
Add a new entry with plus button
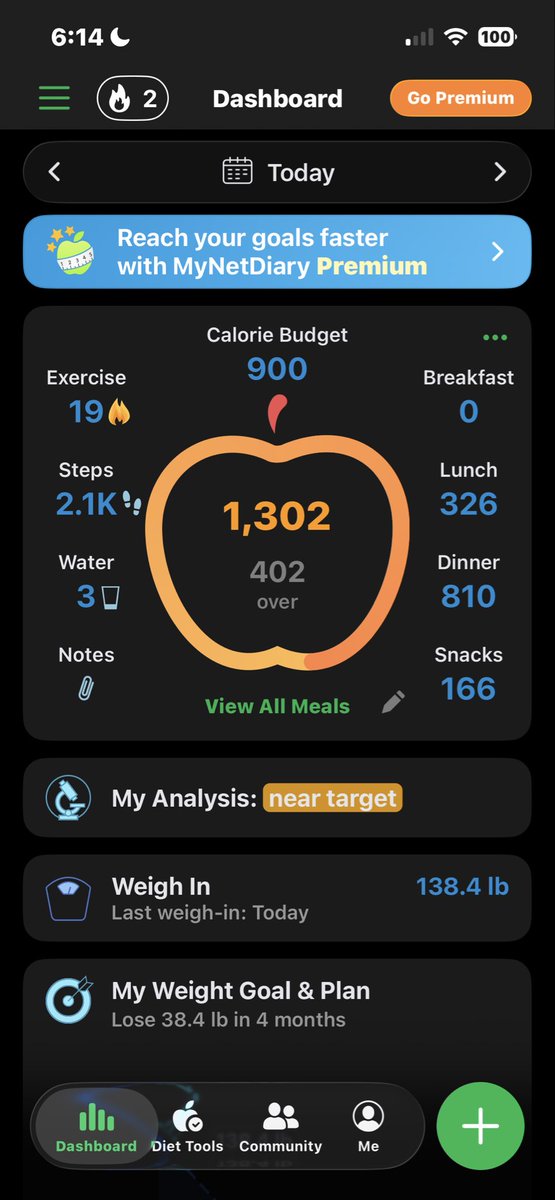pyautogui.click(x=481, y=1125)
